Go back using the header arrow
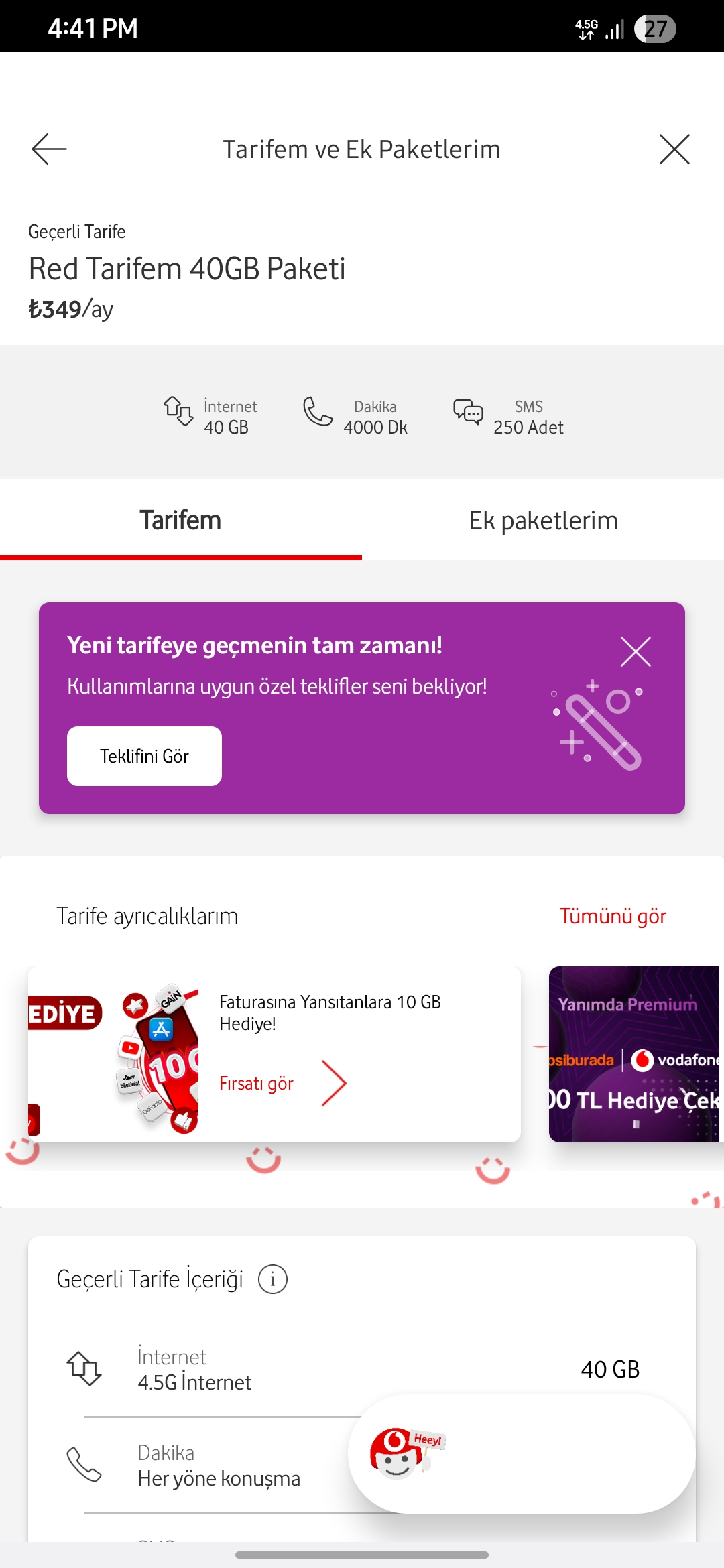The image size is (724, 1568). click(x=49, y=149)
